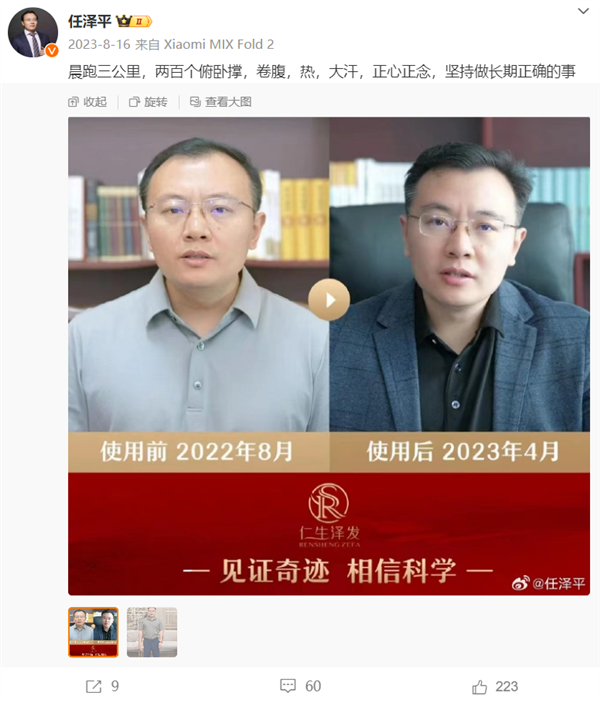The width and height of the screenshot is (600, 702).
Task: Rotate the image with 旋转
Action: tap(148, 102)
